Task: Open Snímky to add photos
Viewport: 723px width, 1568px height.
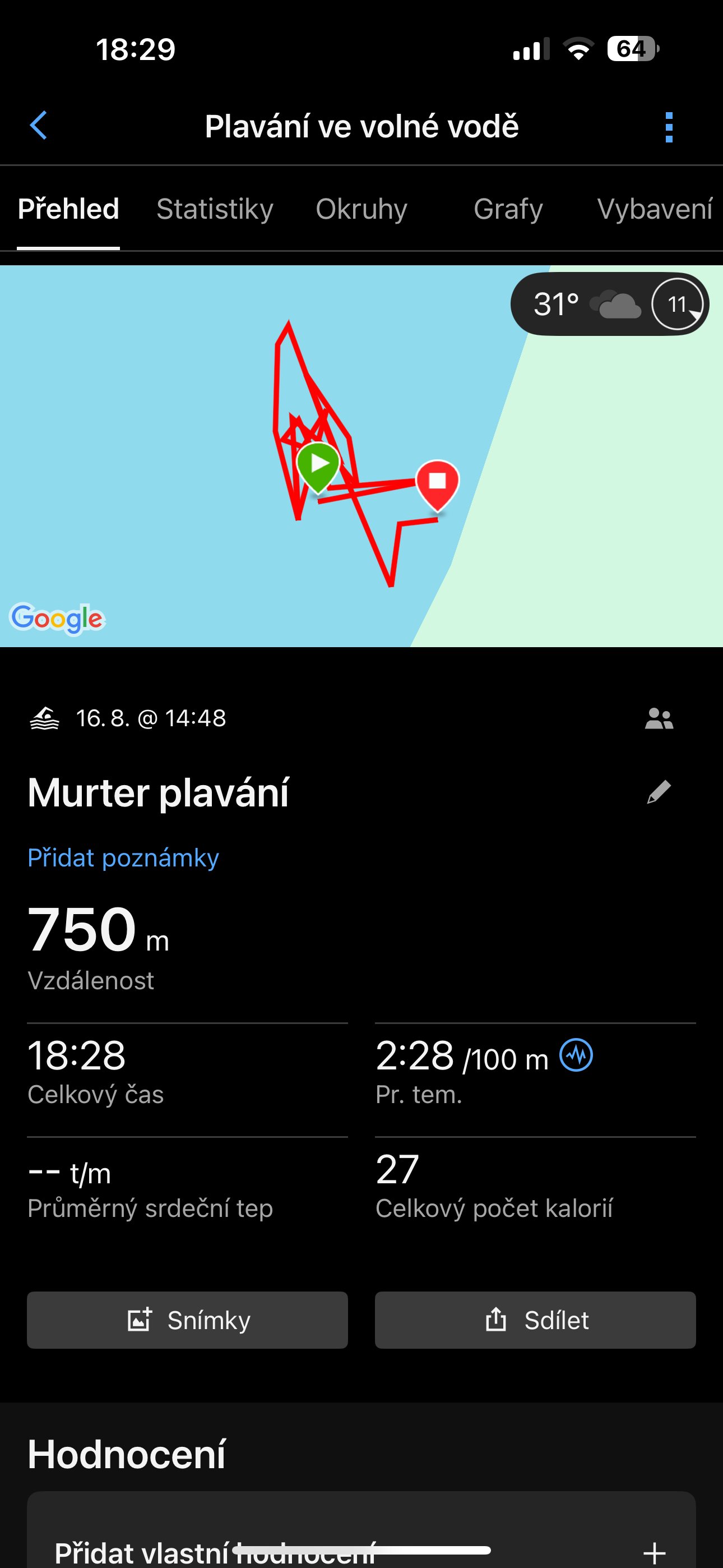Action: (187, 1320)
